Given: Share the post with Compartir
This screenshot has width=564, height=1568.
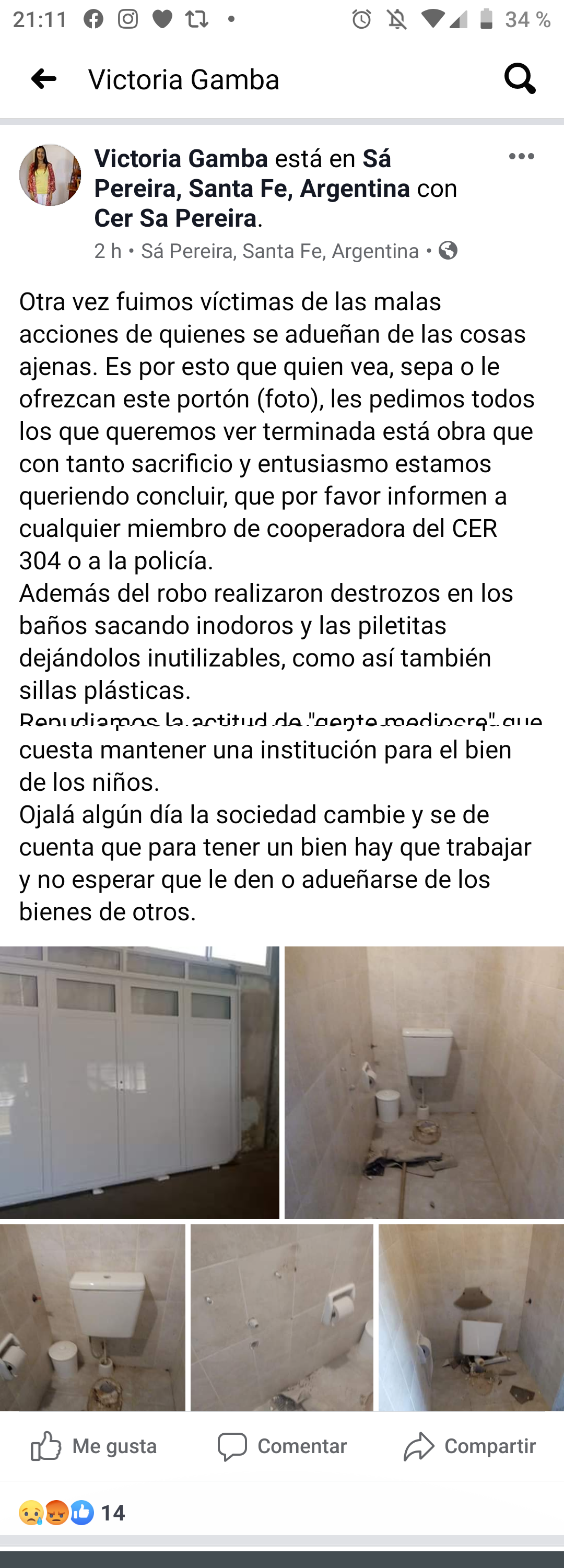Looking at the screenshot, I should (x=469, y=1446).
